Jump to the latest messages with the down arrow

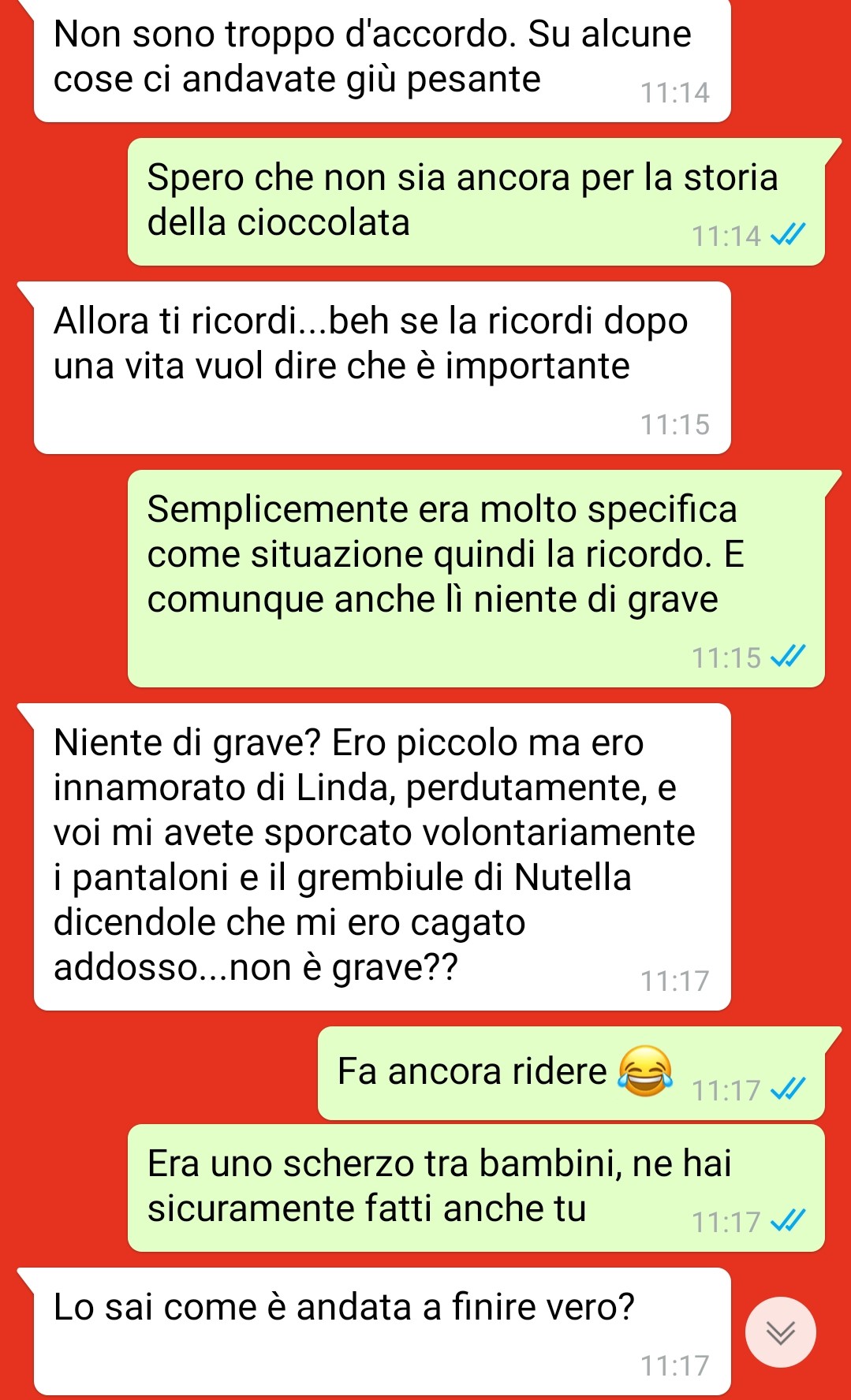(780, 1331)
